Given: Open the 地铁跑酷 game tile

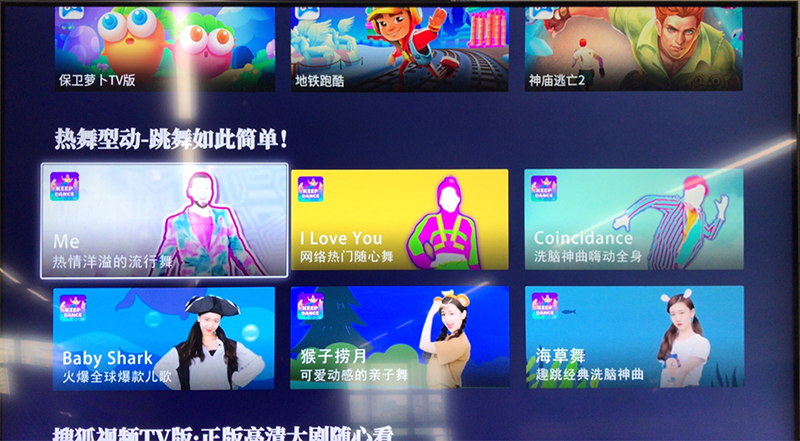Looking at the screenshot, I should (399, 48).
